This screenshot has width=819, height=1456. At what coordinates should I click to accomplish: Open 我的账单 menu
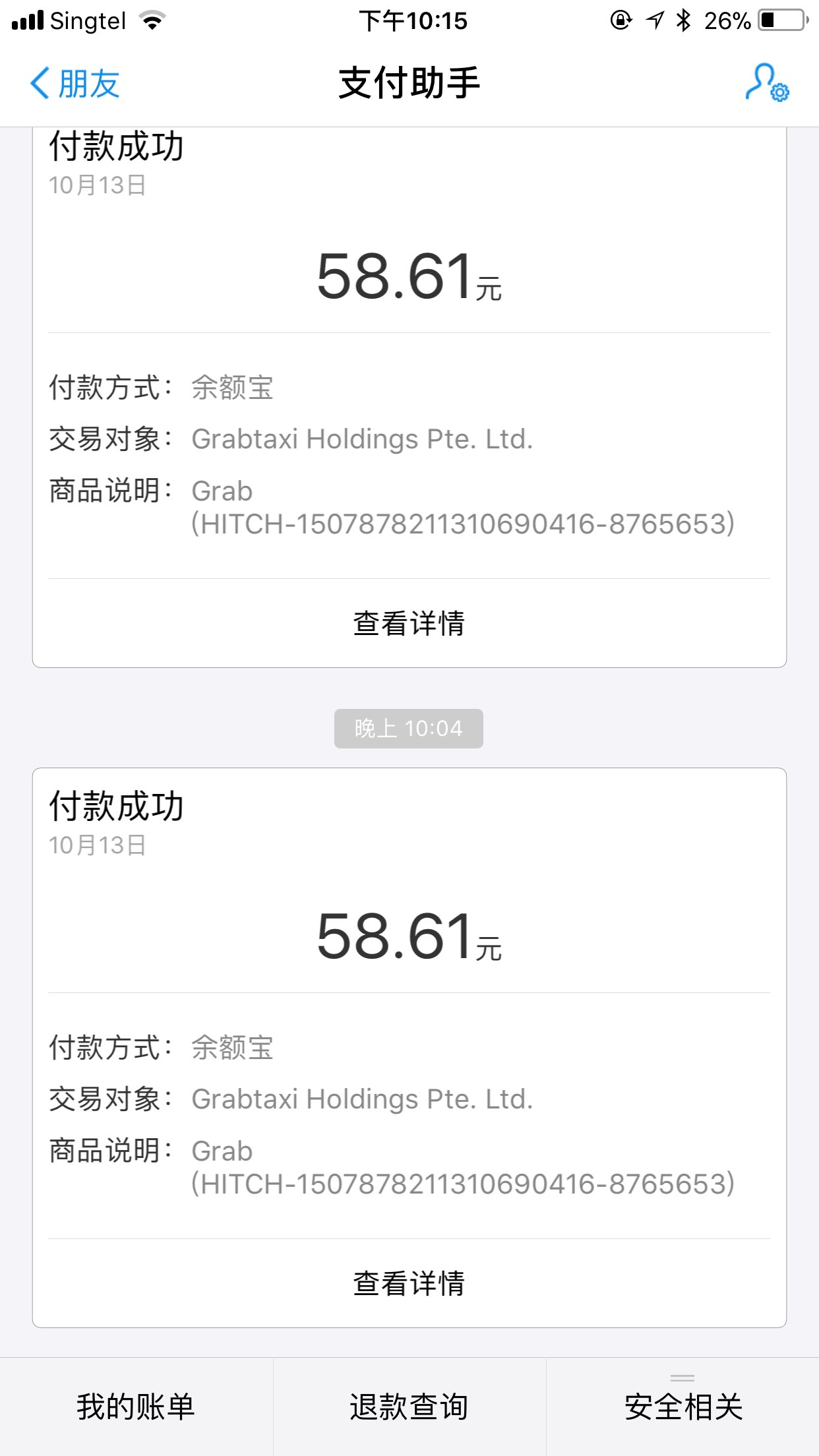tap(136, 1407)
